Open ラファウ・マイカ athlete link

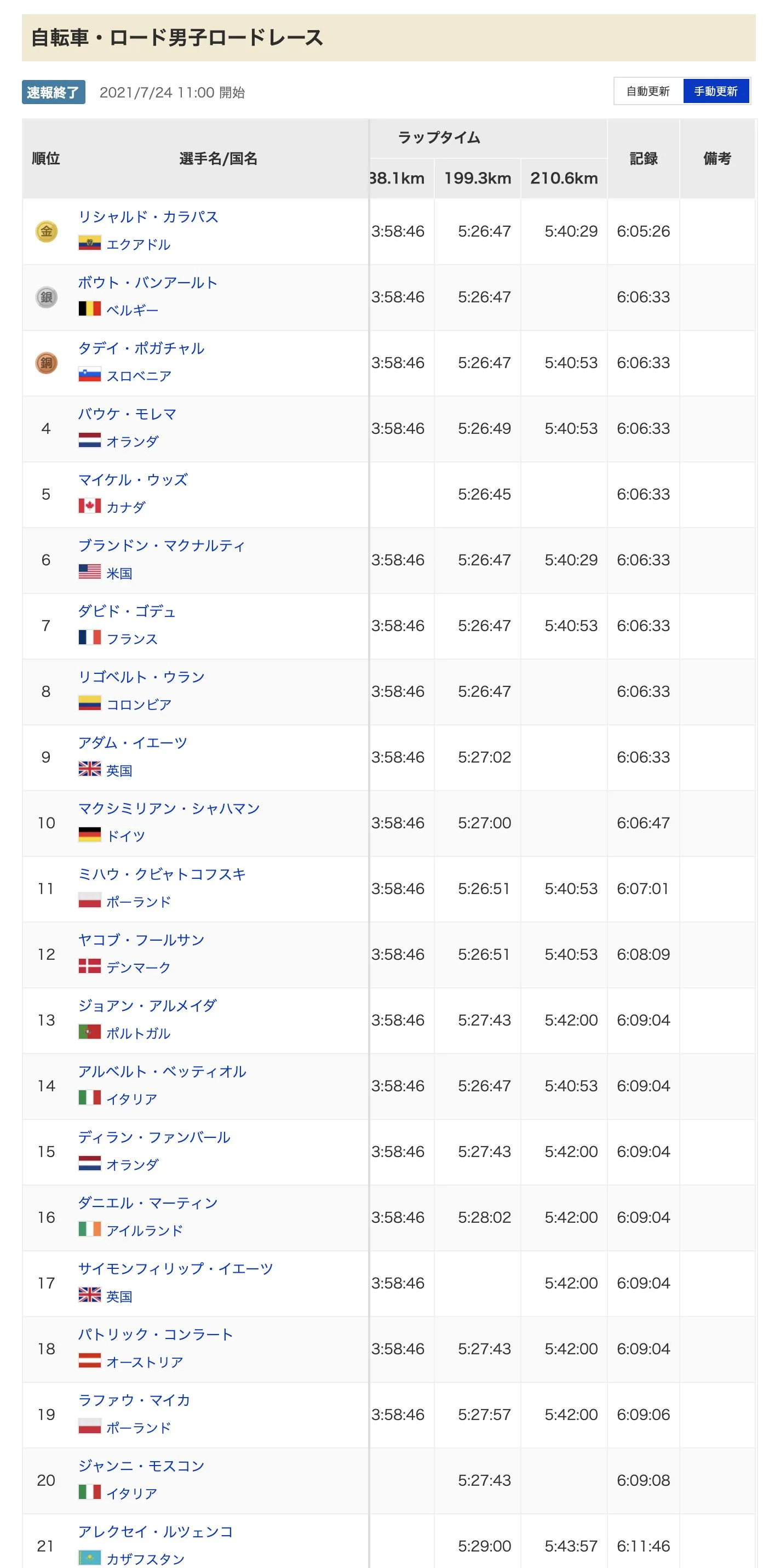coord(134,1400)
